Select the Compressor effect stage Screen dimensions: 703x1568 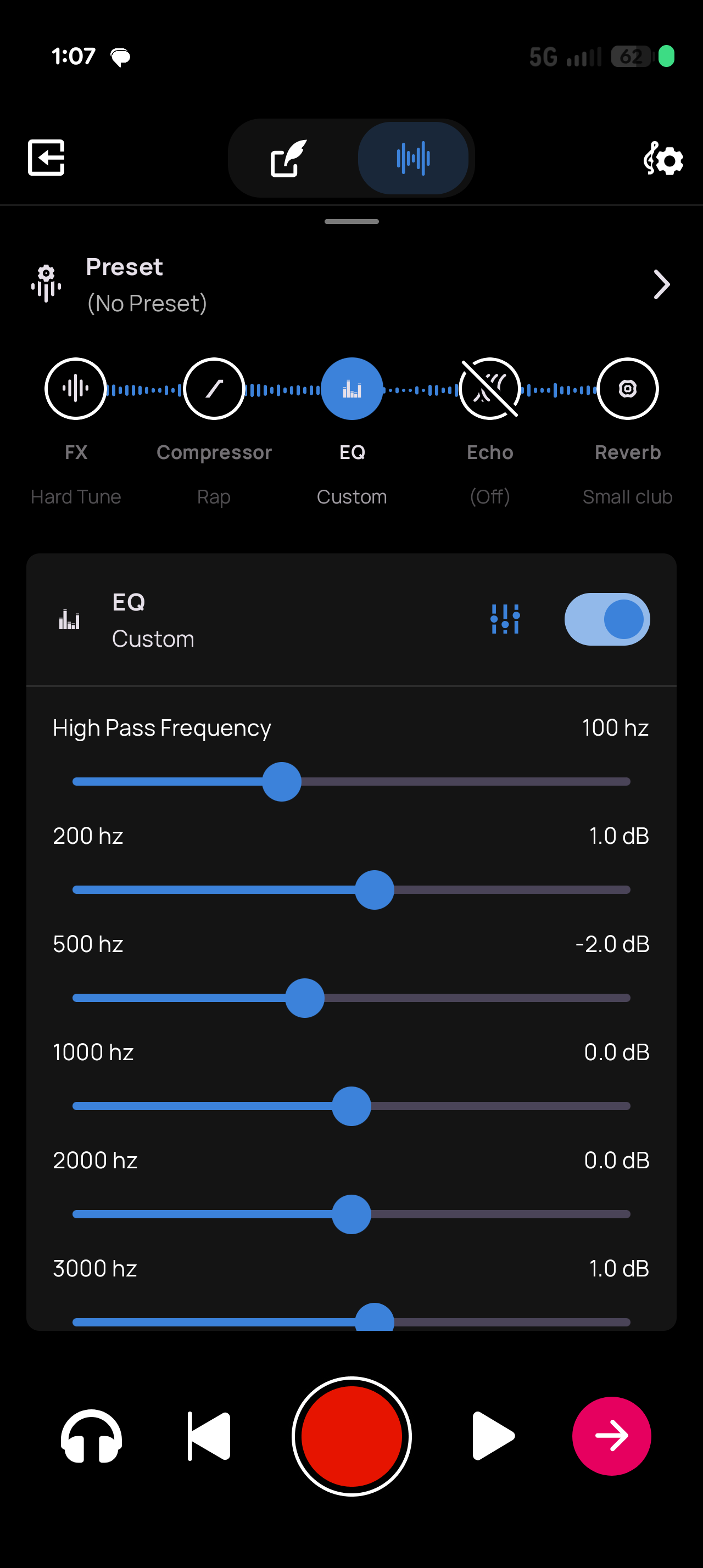click(x=214, y=389)
